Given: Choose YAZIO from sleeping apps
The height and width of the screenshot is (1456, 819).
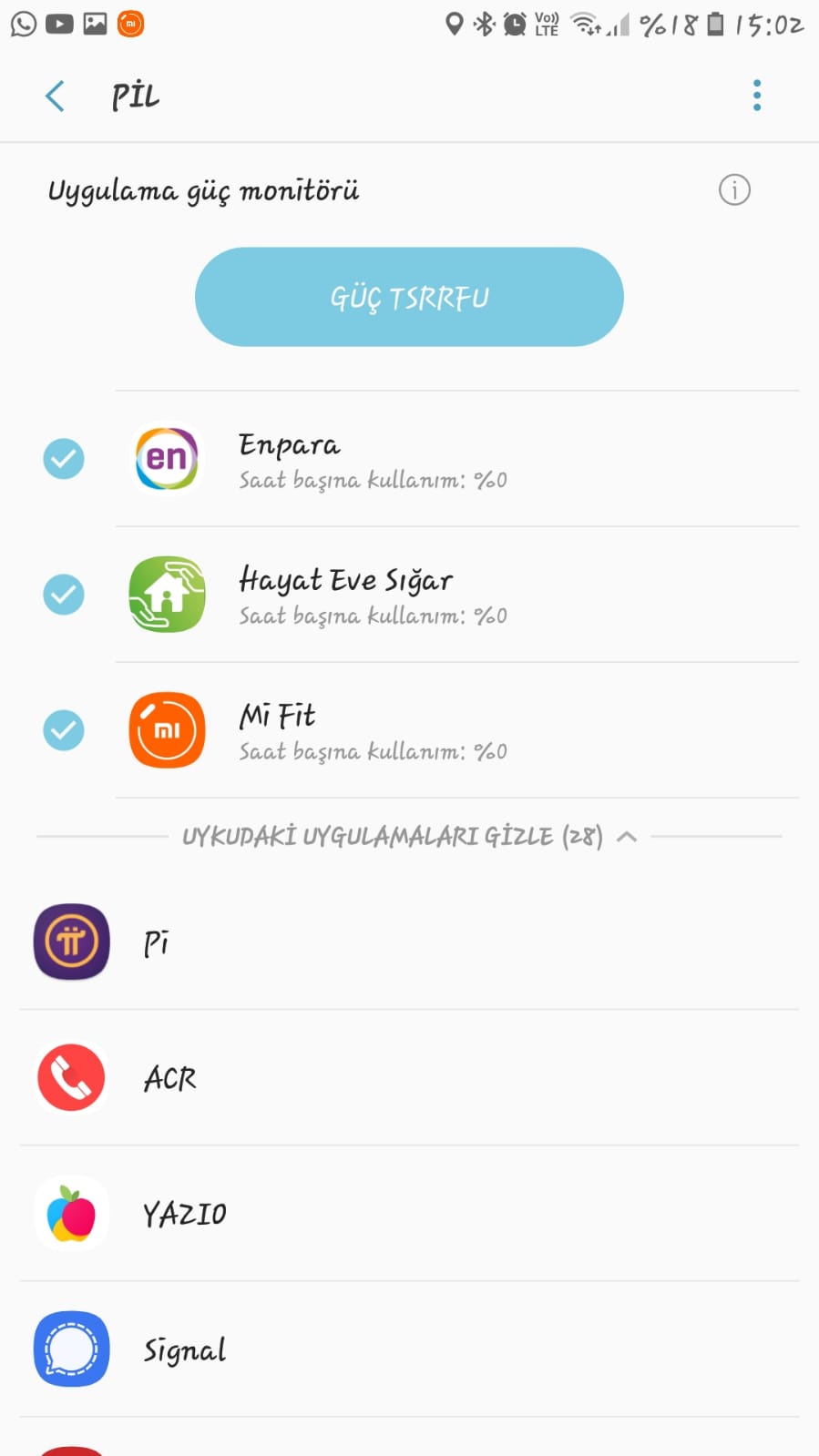Looking at the screenshot, I should click(409, 1214).
